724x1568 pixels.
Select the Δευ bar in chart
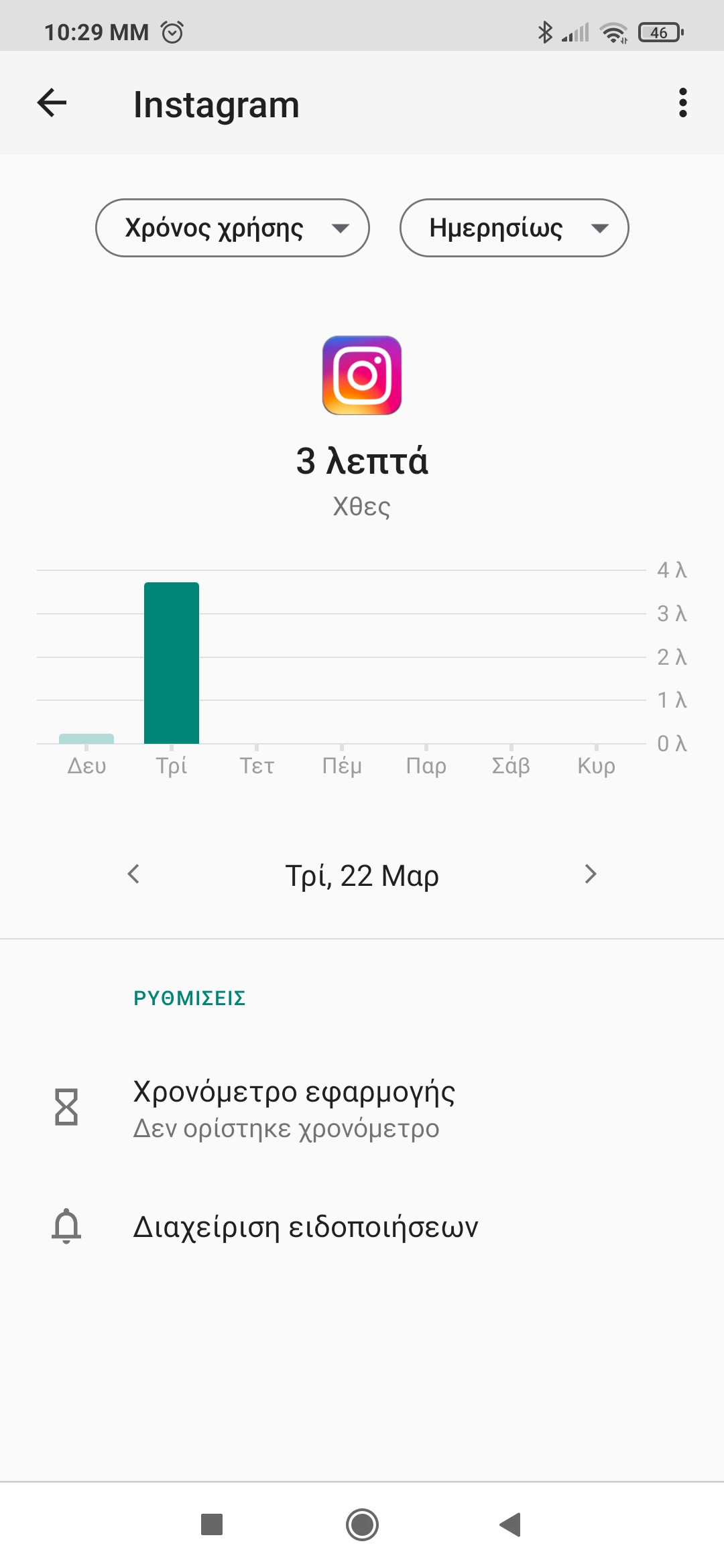click(86, 738)
